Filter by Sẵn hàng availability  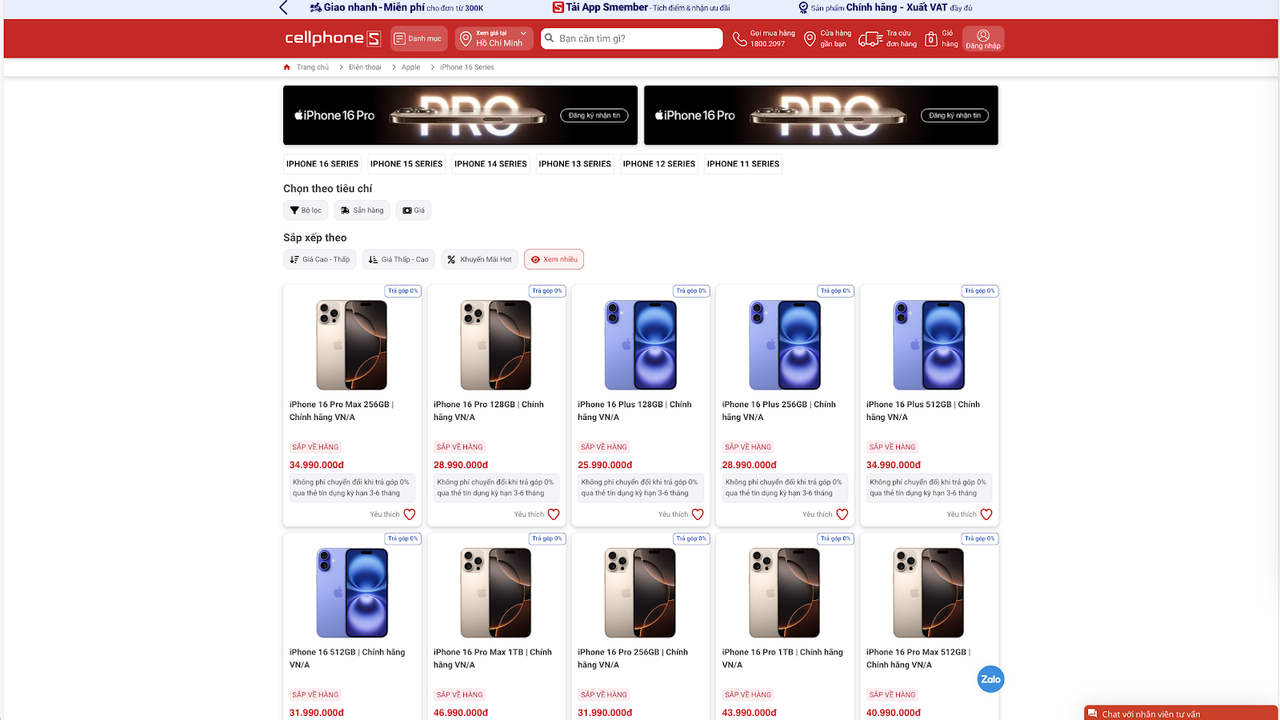(x=361, y=210)
